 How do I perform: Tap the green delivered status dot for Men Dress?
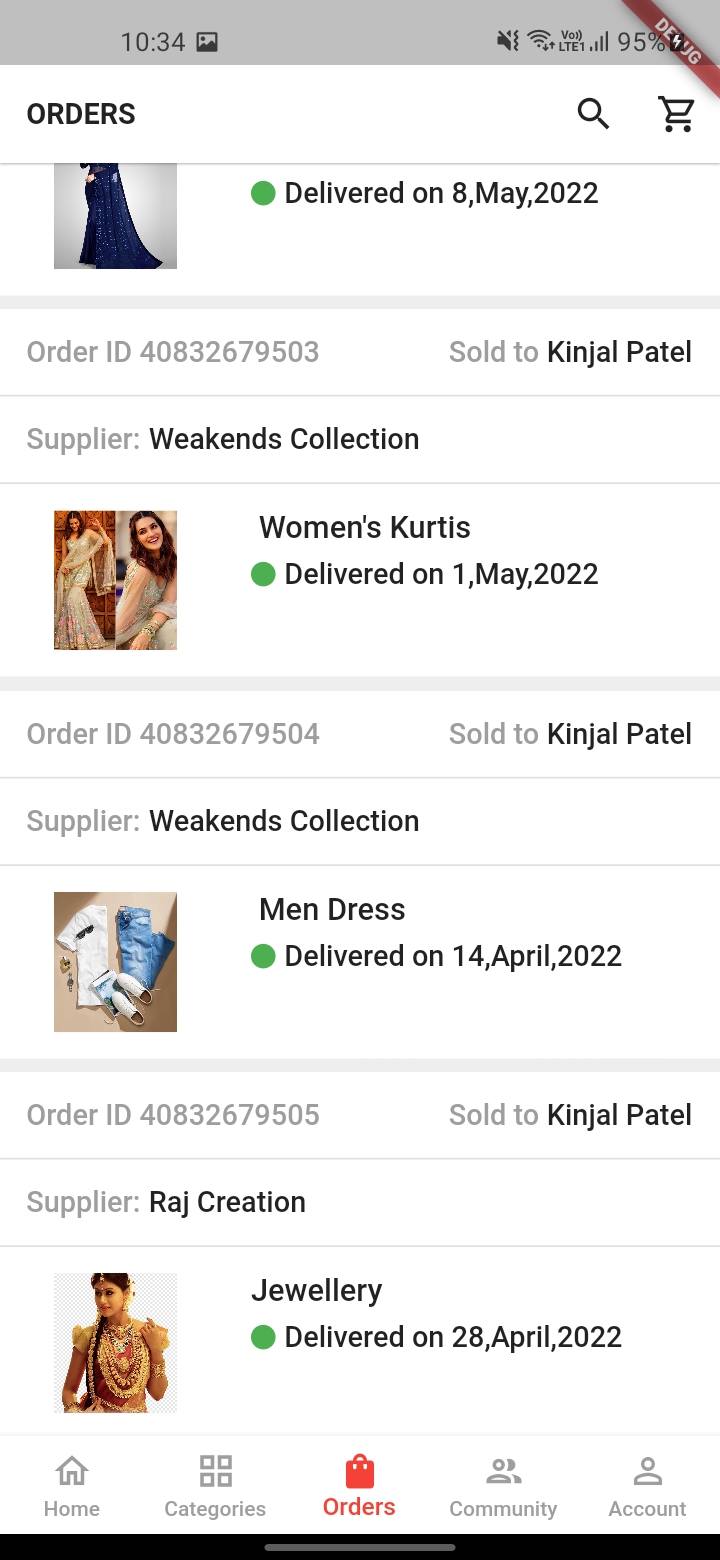pos(264,956)
